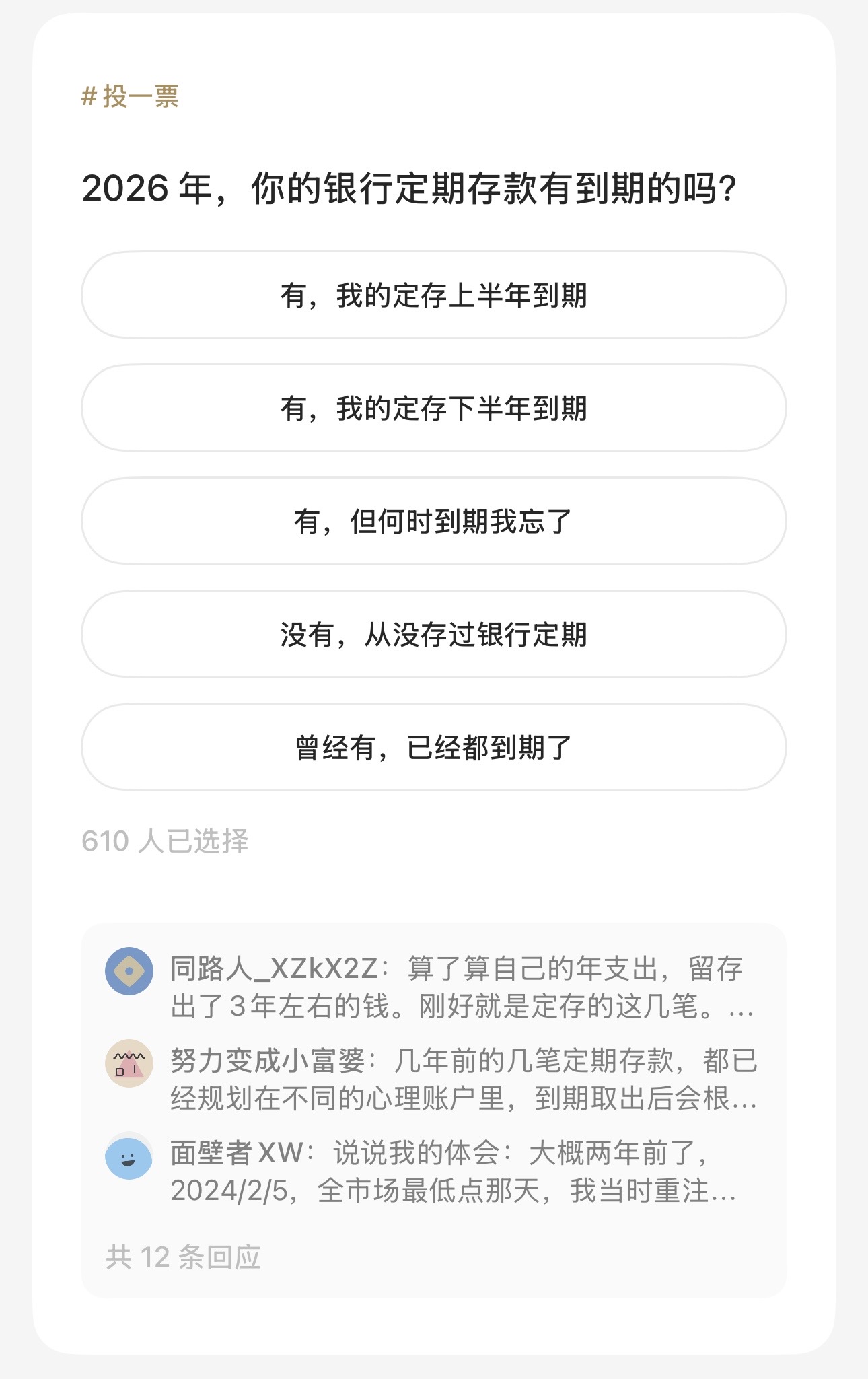868x1379 pixels.
Task: Open the #投一票 topic tag
Action: (x=130, y=96)
